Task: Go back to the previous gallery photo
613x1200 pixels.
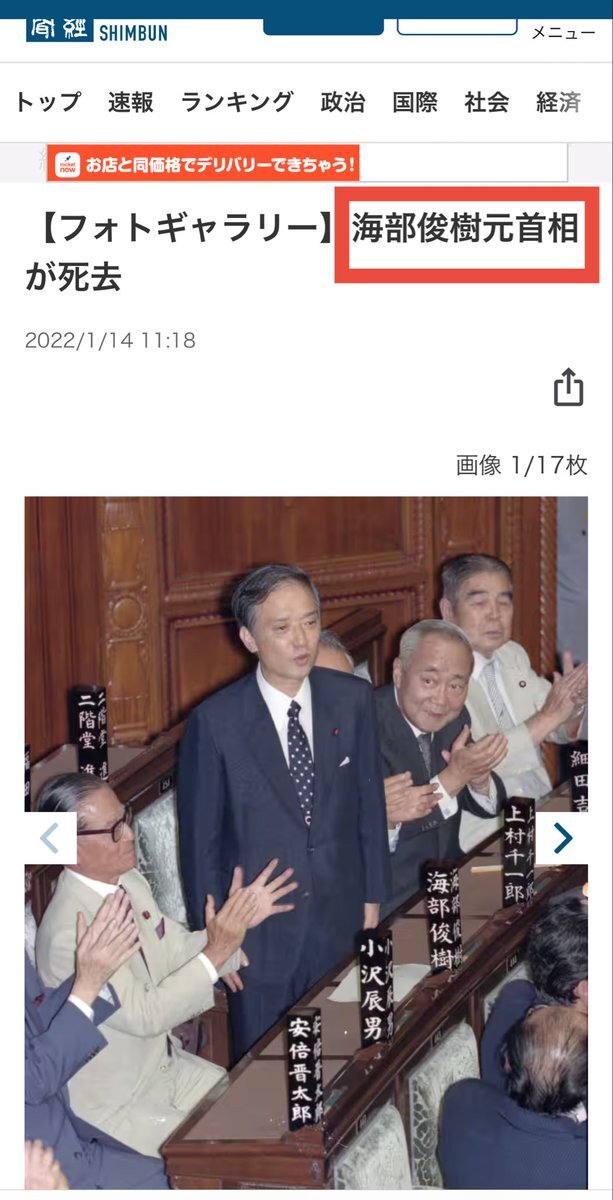Action: coord(50,838)
